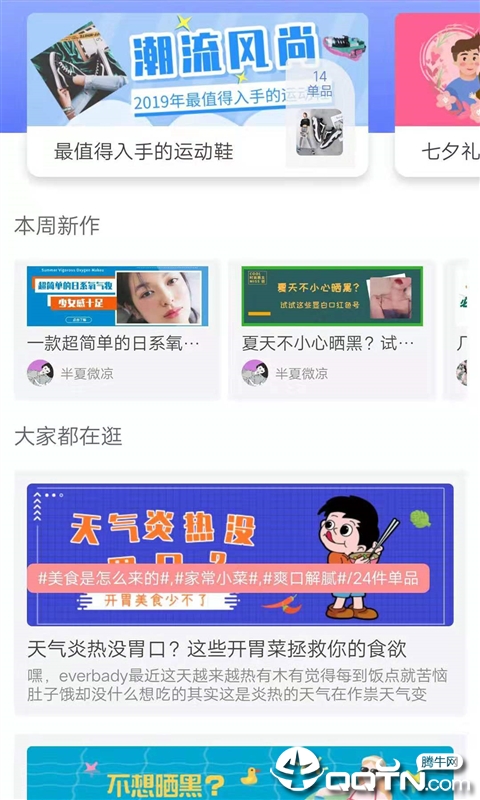View 半夏微凉's profile under the 日系氧气妆 article

point(70,373)
